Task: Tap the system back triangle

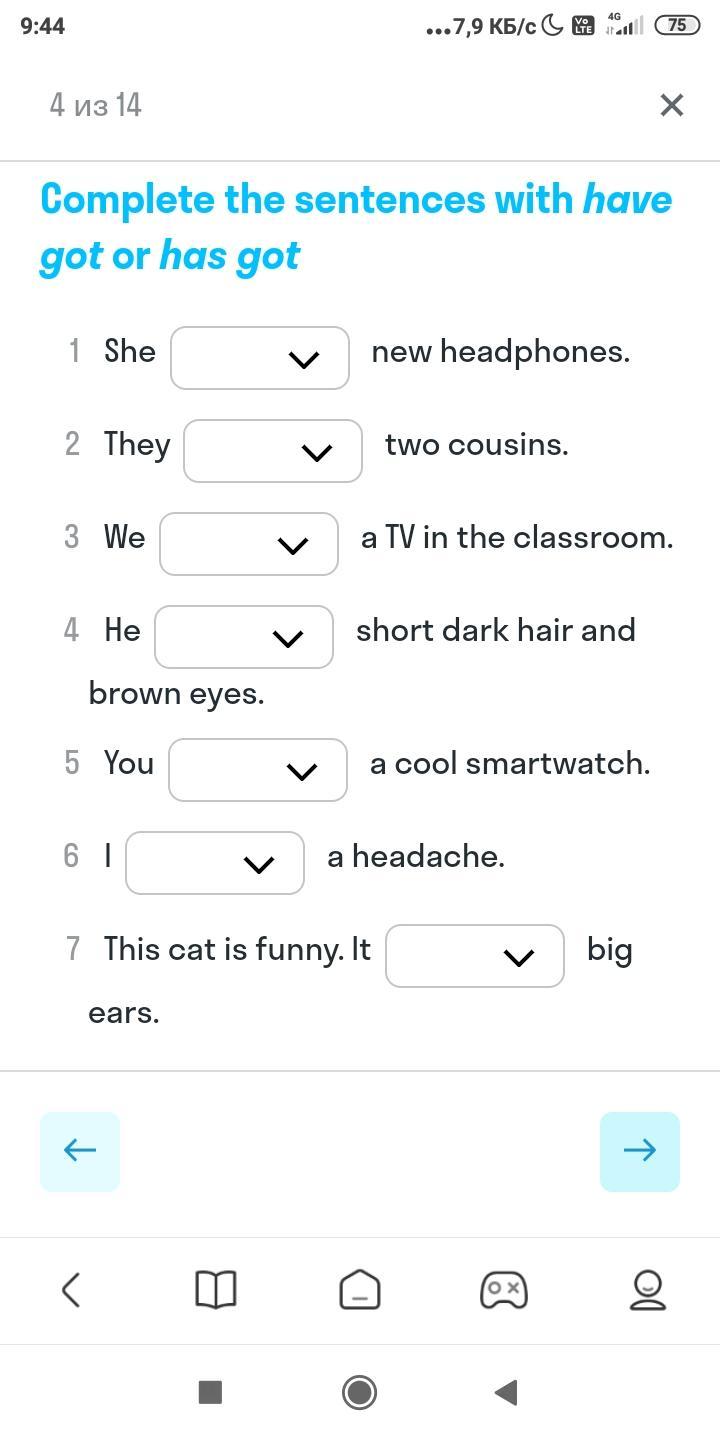Action: 506,1392
